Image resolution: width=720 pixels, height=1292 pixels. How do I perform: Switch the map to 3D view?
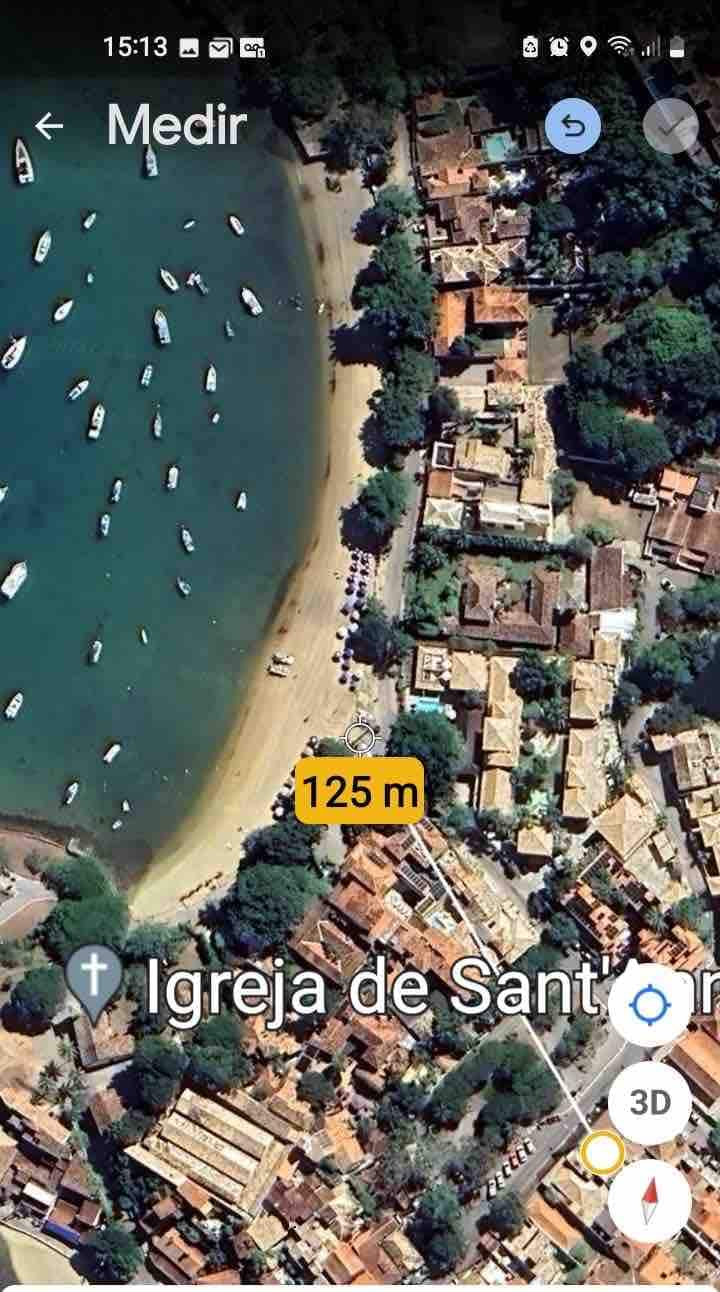[650, 1102]
